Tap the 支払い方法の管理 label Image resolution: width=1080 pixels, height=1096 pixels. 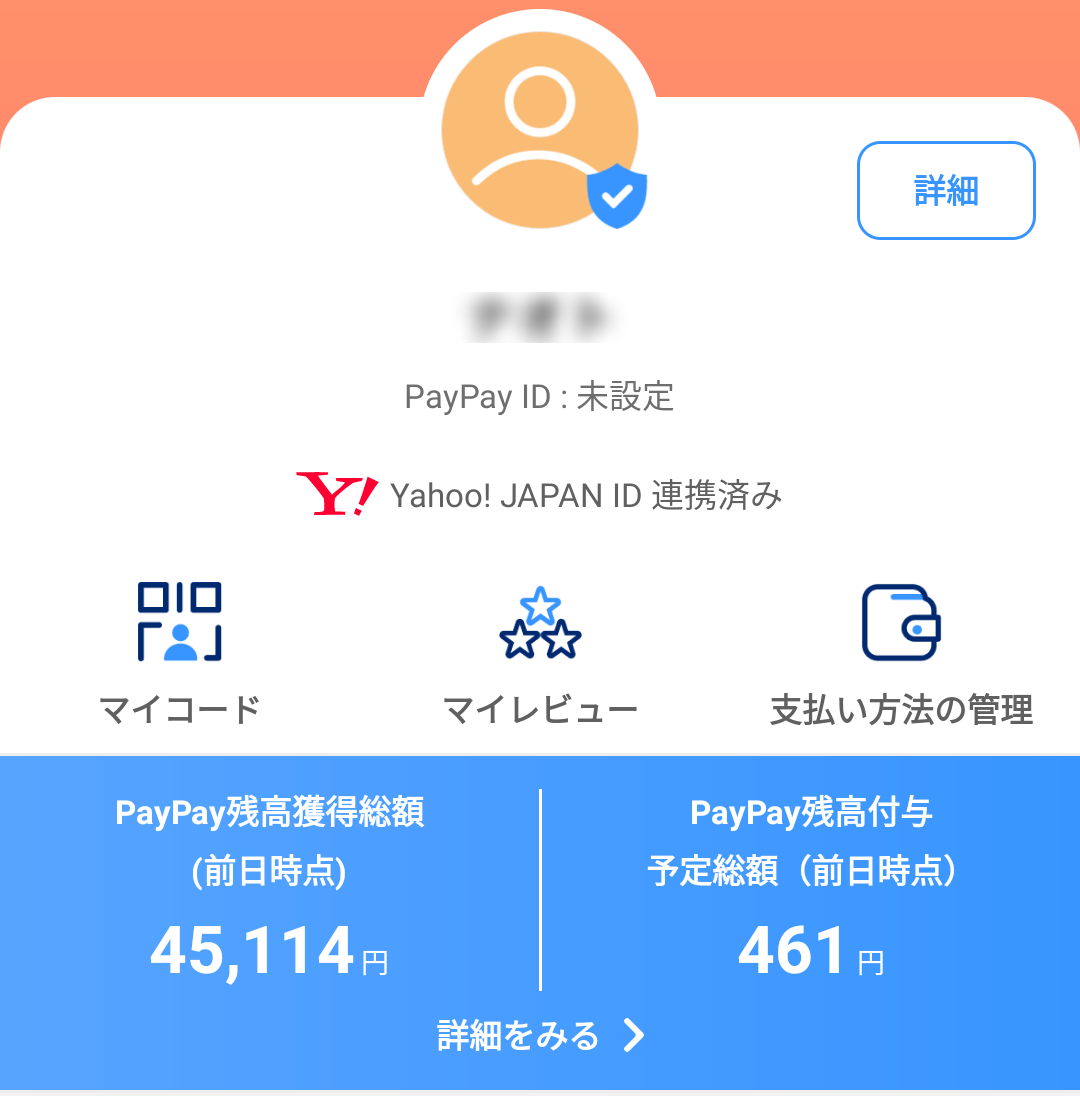point(901,711)
